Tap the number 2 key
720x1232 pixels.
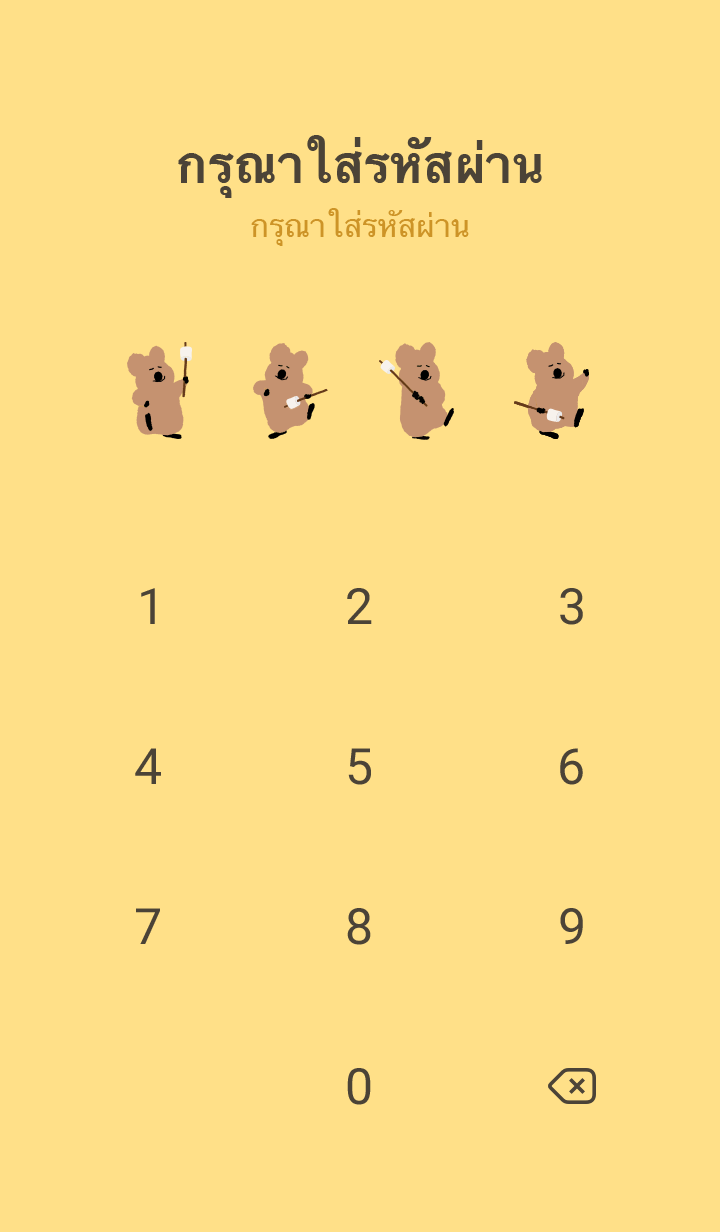coord(359,607)
